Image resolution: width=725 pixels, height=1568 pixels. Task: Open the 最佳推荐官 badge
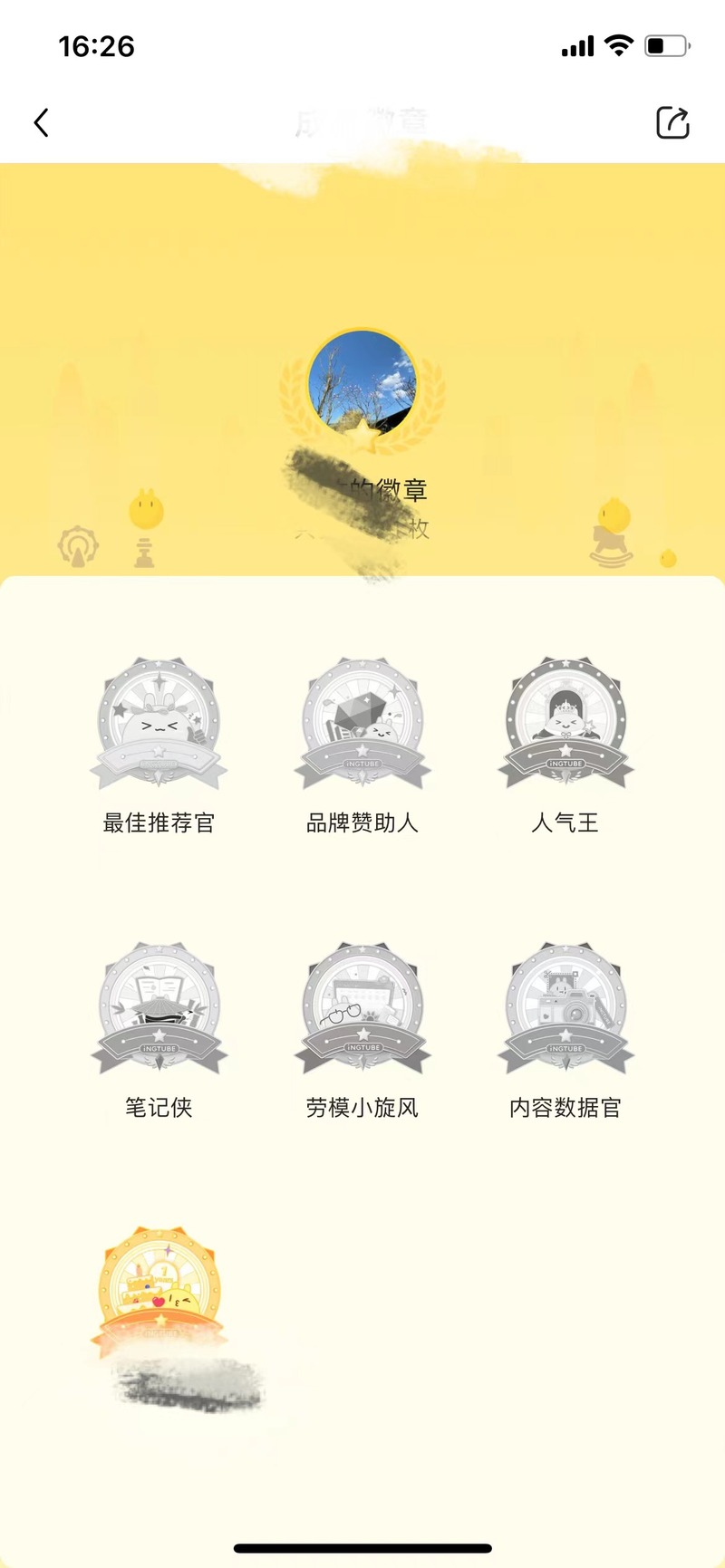159,725
